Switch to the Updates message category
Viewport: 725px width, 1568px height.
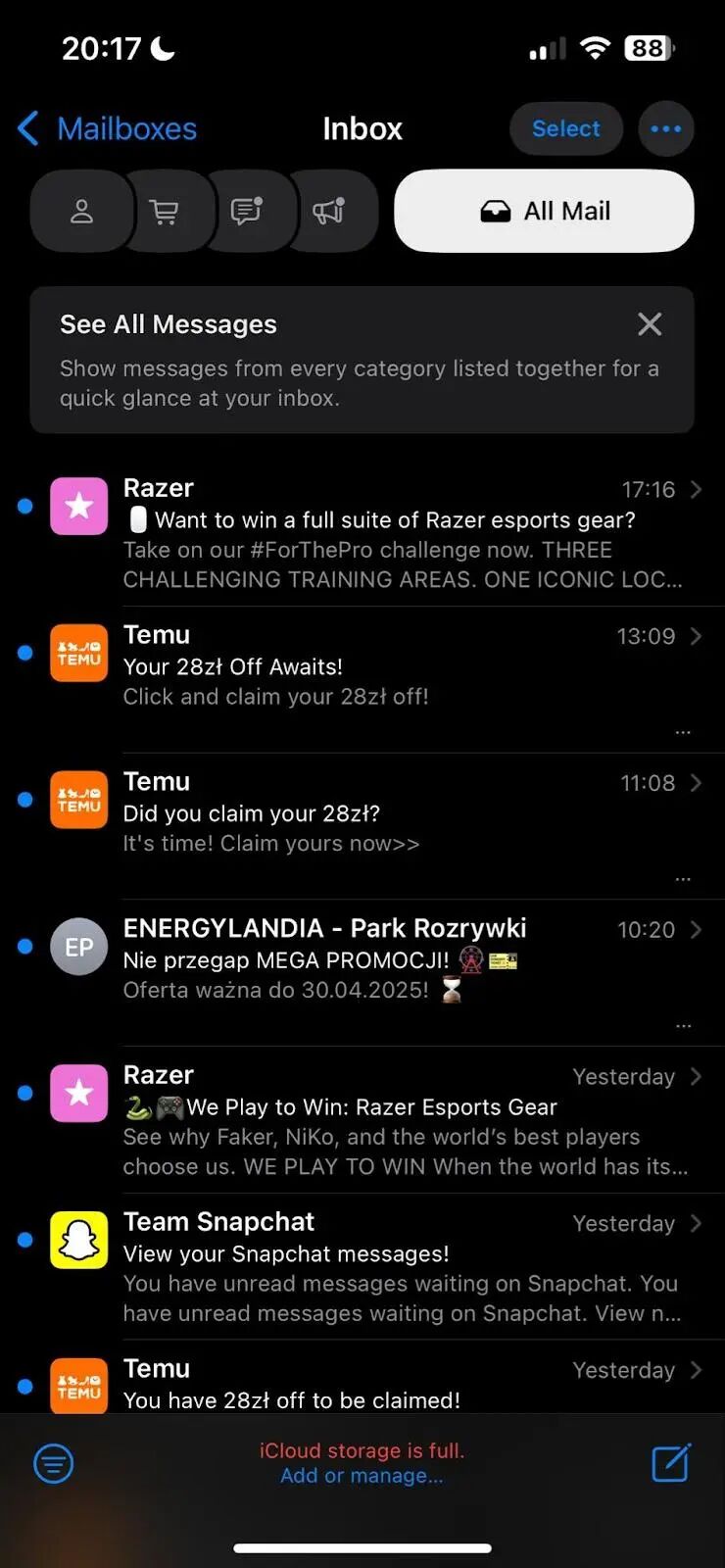[x=246, y=211]
